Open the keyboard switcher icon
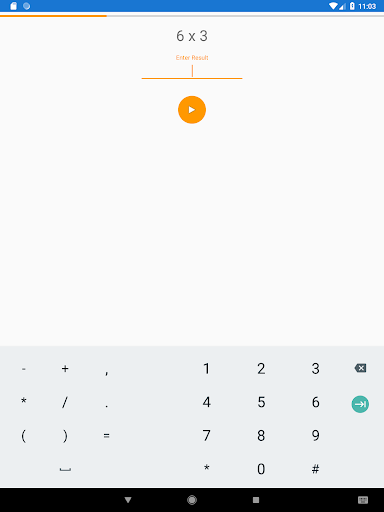The image size is (384, 512). (363, 500)
